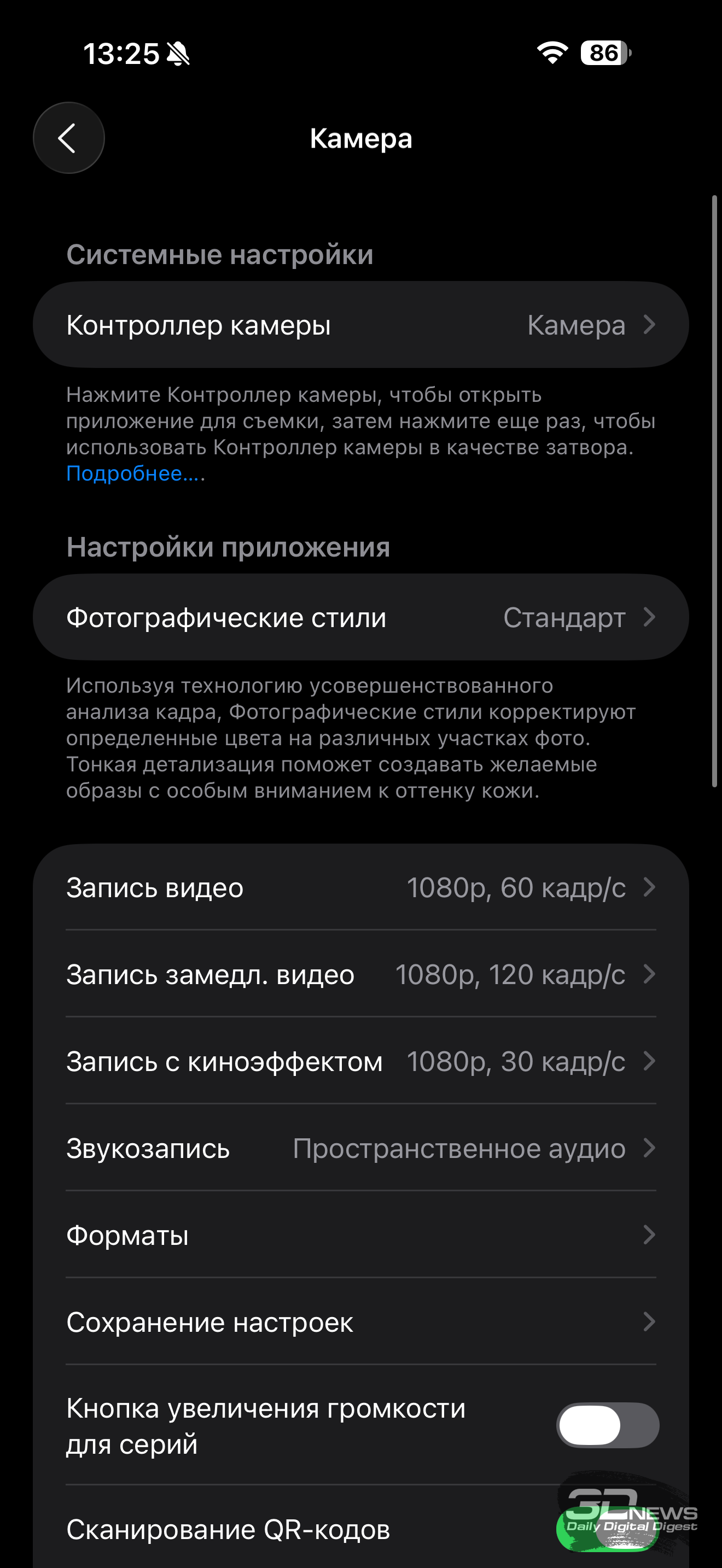Toggle Сканирование QR-кодов switch
This screenshot has height=1568, width=722.
click(607, 1529)
